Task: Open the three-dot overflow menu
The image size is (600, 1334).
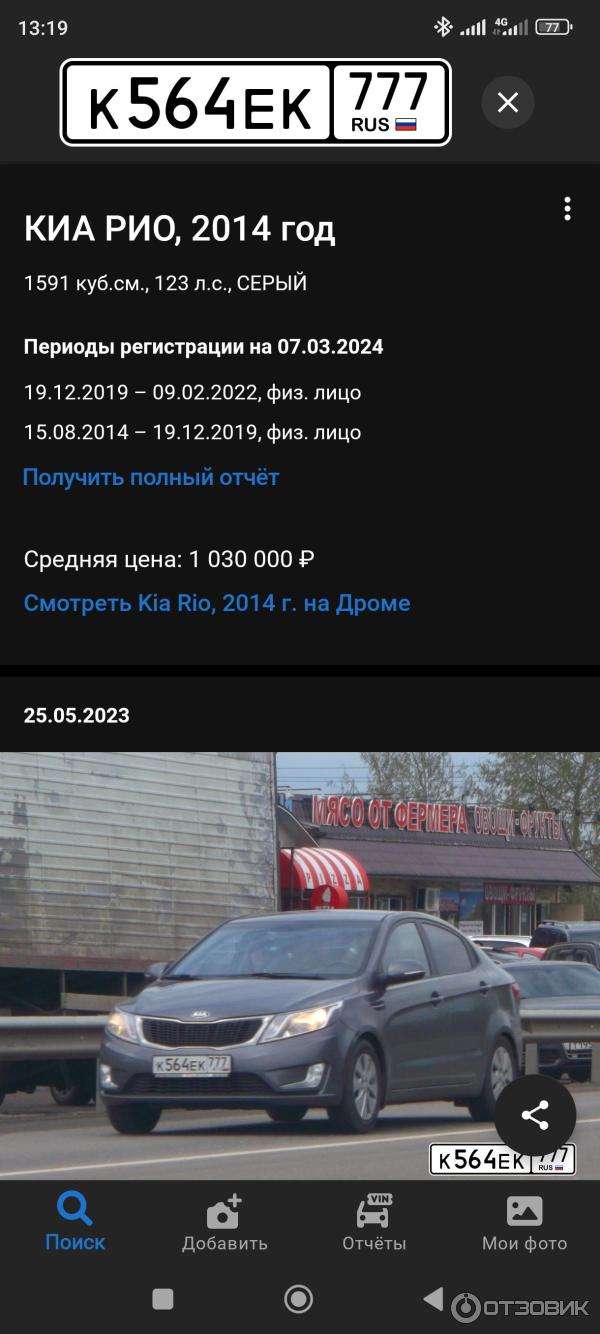Action: [x=567, y=209]
